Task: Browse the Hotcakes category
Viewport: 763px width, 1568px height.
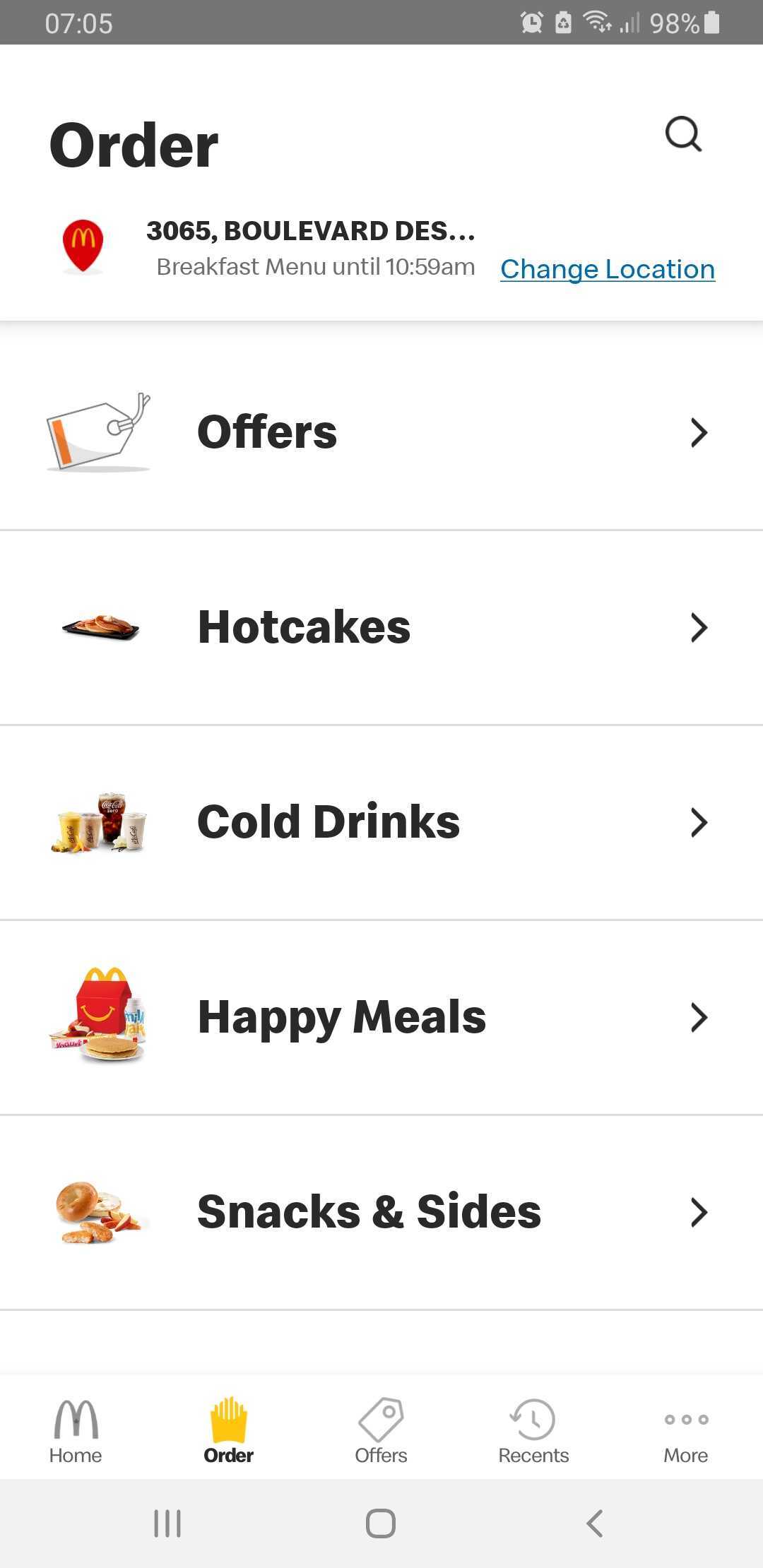Action: [381, 627]
